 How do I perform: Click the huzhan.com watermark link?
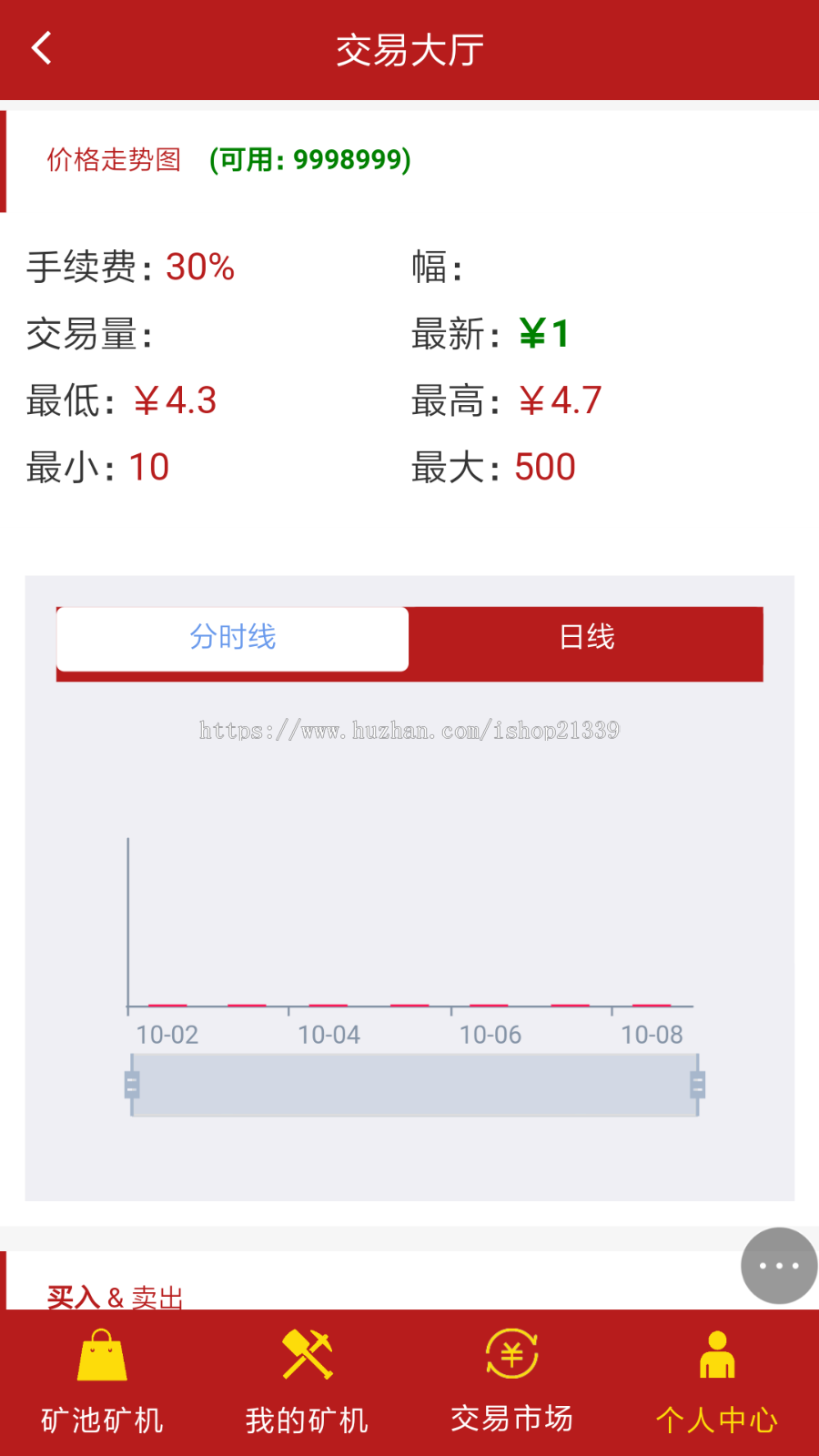[409, 731]
